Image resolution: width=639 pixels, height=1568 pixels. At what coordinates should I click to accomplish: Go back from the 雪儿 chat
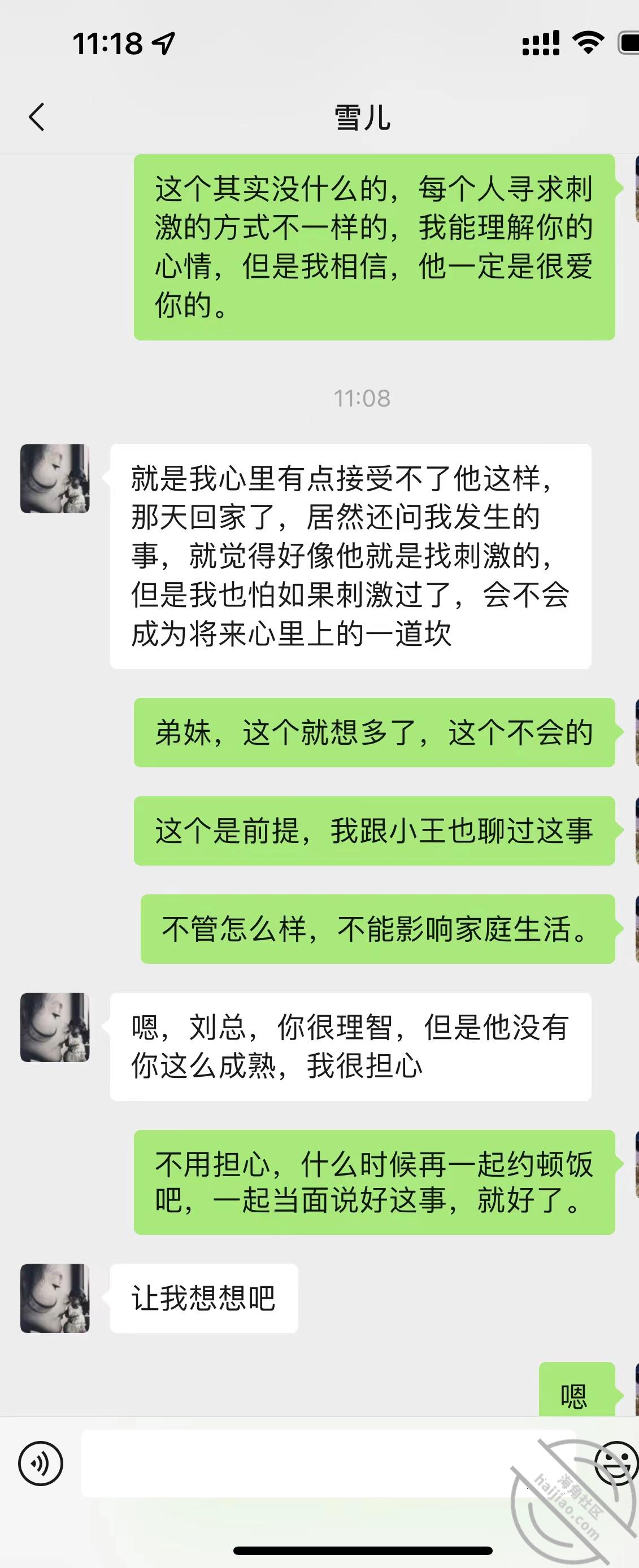(37, 117)
